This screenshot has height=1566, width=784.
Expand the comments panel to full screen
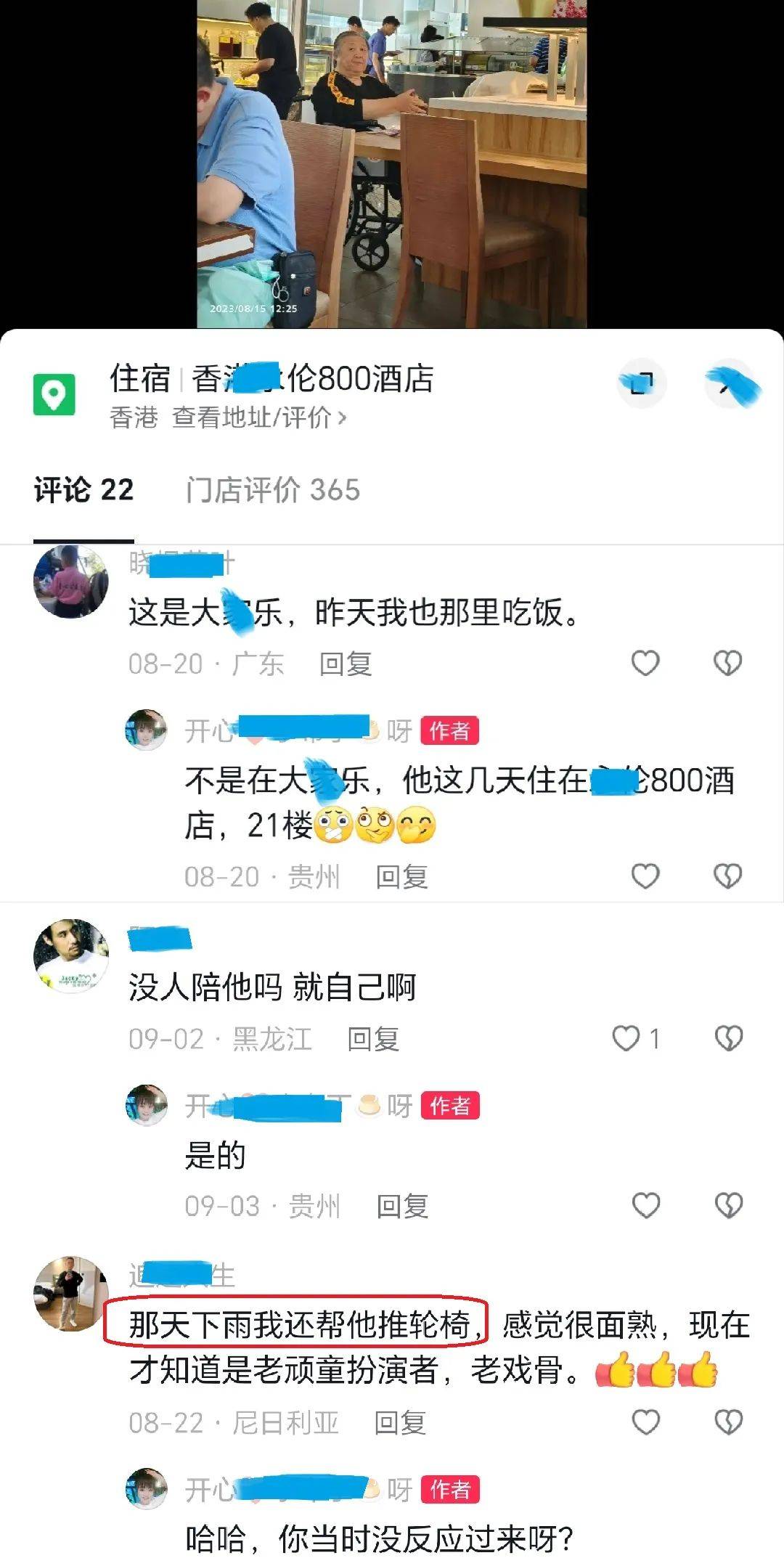(x=641, y=383)
